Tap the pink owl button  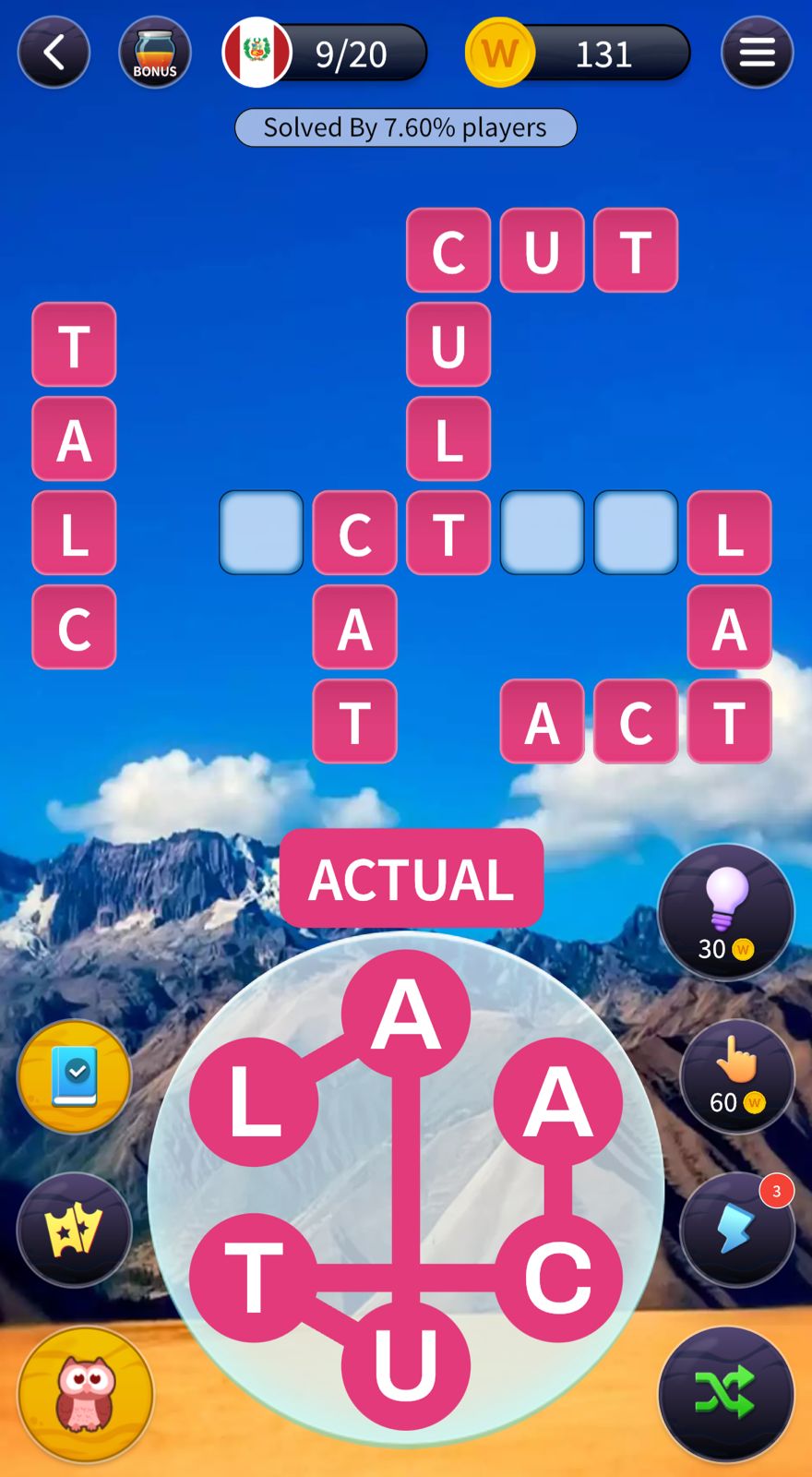85,1394
